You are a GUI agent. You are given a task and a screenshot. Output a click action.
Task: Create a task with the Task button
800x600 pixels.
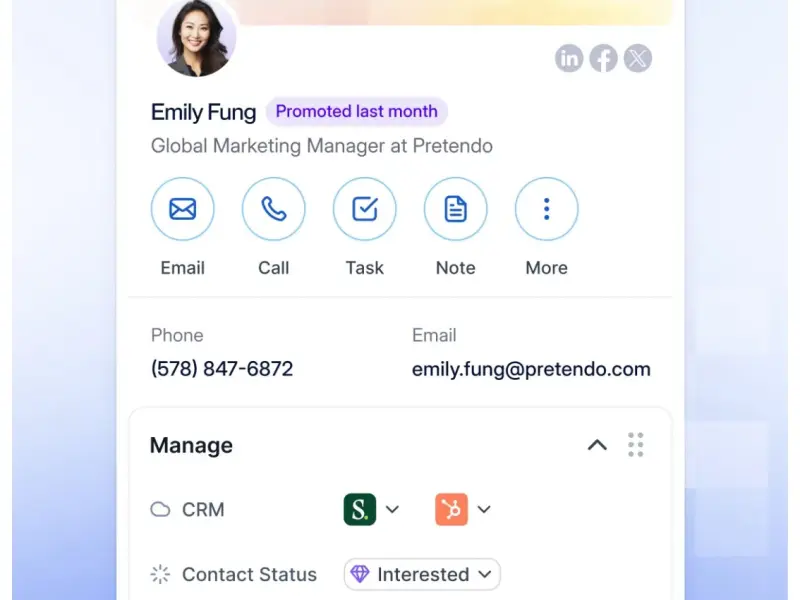[x=365, y=209]
